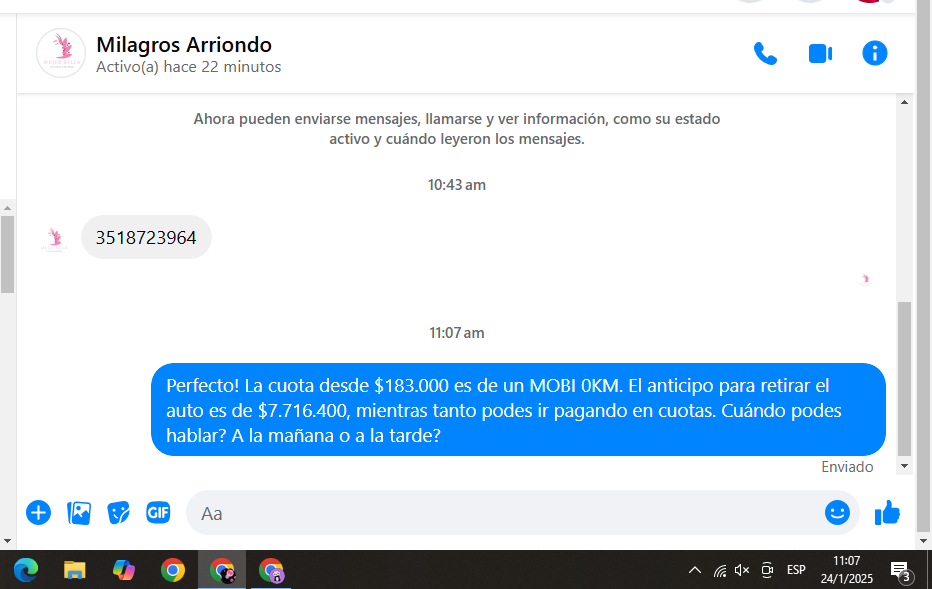The height and width of the screenshot is (589, 932).
Task: Open File Explorer from the taskbar
Action: (75, 570)
